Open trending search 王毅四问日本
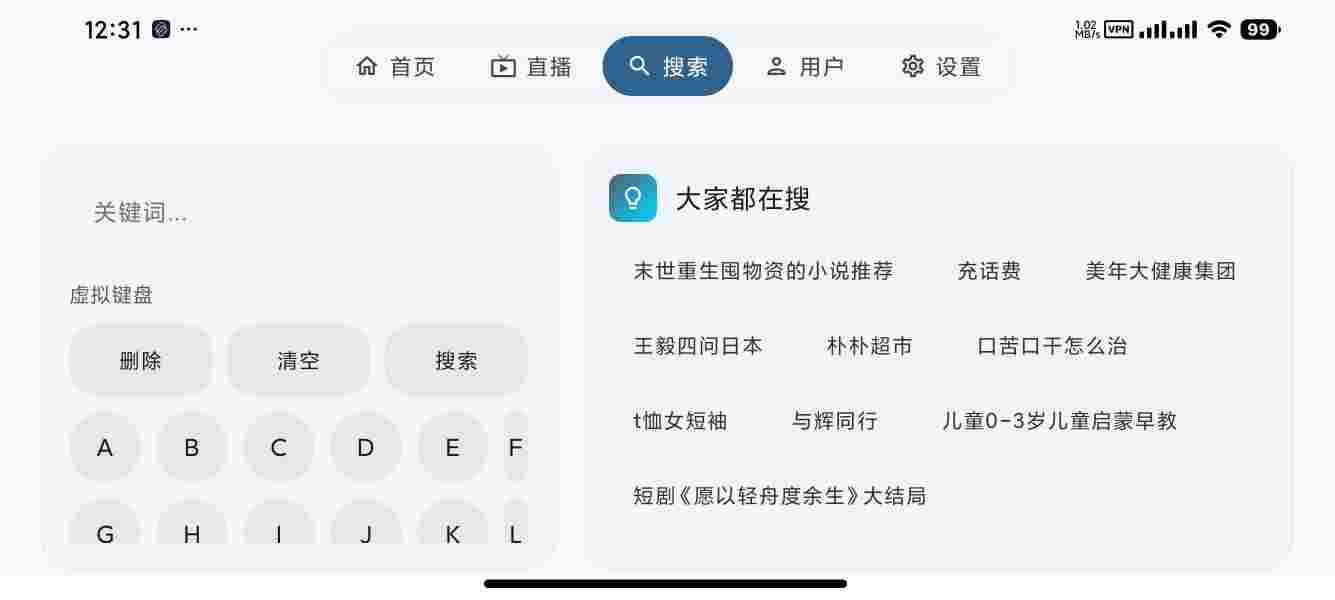This screenshot has width=1335, height=600. tap(698, 346)
